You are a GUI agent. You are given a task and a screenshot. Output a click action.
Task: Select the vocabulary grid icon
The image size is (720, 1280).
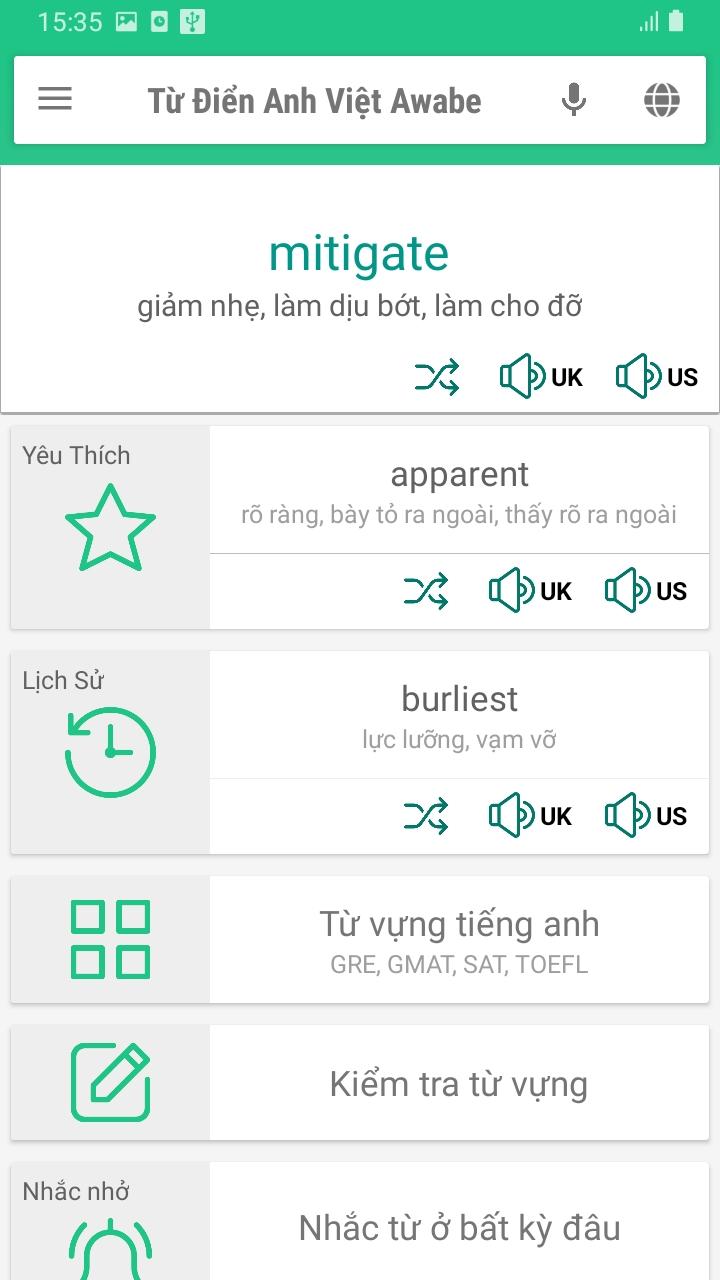click(x=109, y=939)
